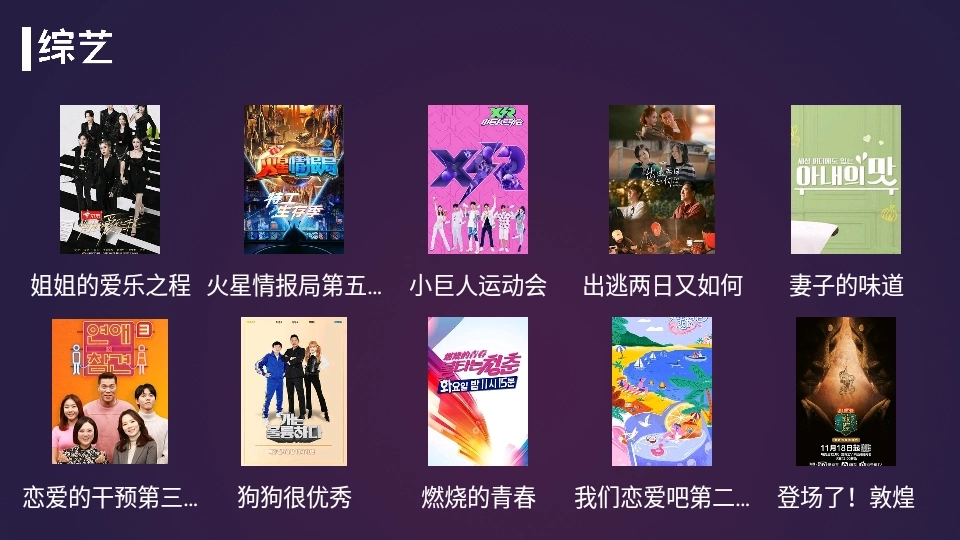
Task: View the show 出逃两日又如何
Action: tap(662, 180)
